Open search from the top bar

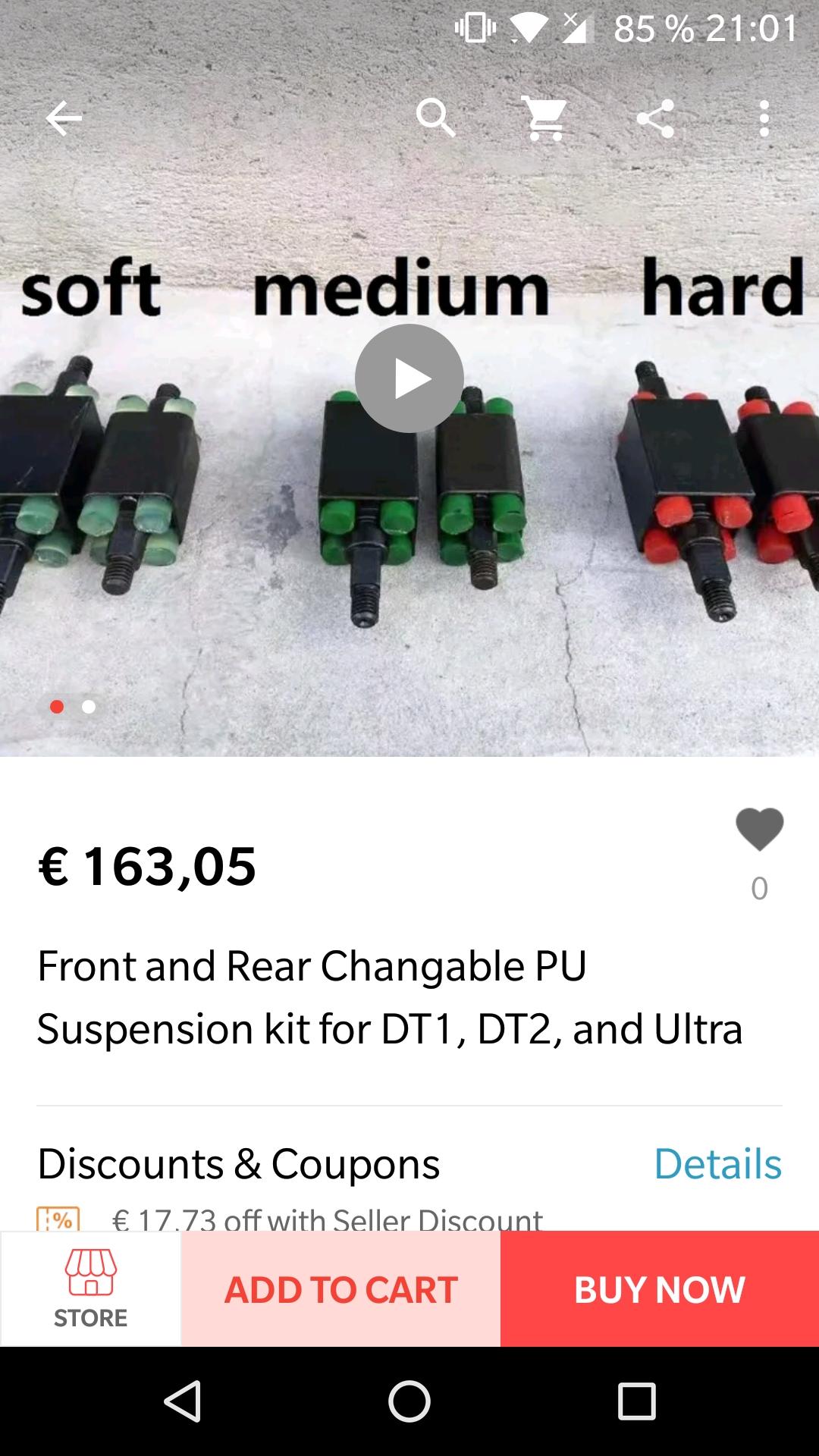[x=436, y=118]
